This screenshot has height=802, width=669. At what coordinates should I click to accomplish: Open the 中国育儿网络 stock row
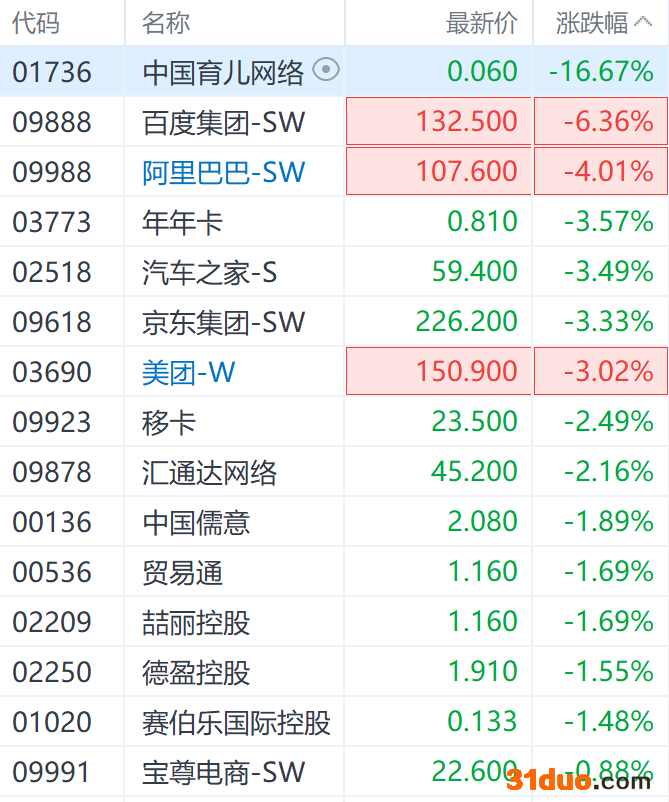pyautogui.click(x=223, y=72)
